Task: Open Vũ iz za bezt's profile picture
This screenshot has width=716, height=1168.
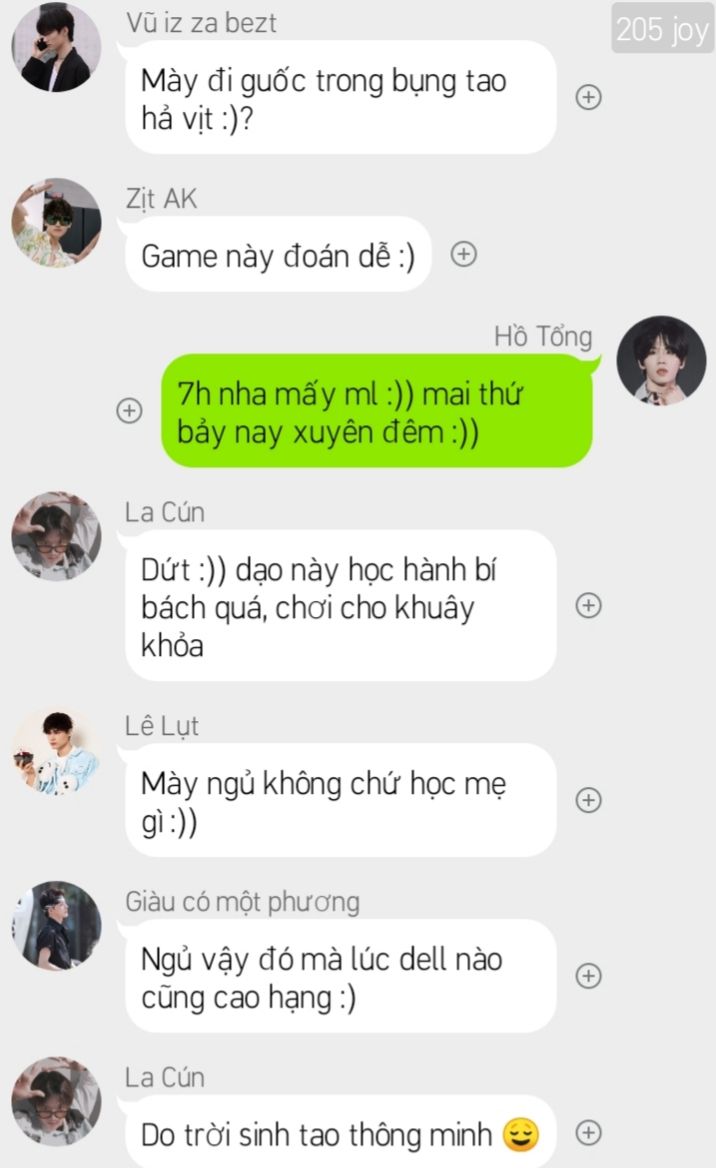Action: coord(57,47)
